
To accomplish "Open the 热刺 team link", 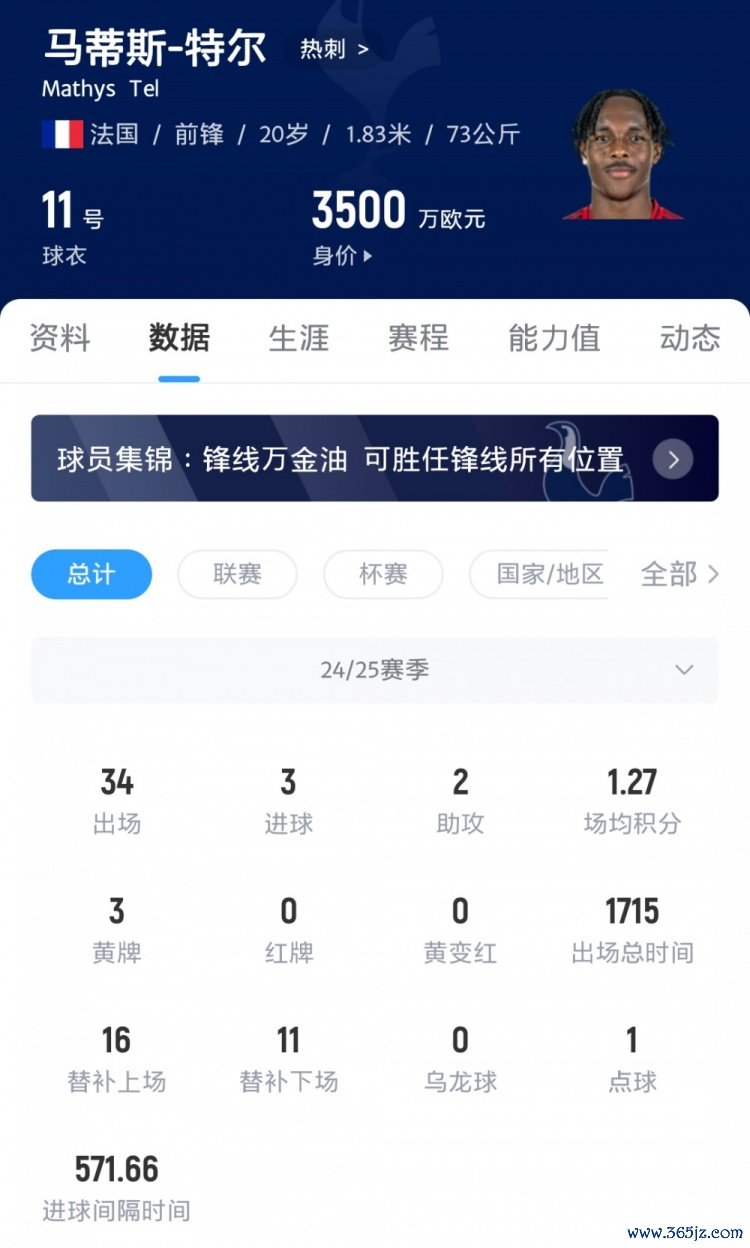I will 334,49.
